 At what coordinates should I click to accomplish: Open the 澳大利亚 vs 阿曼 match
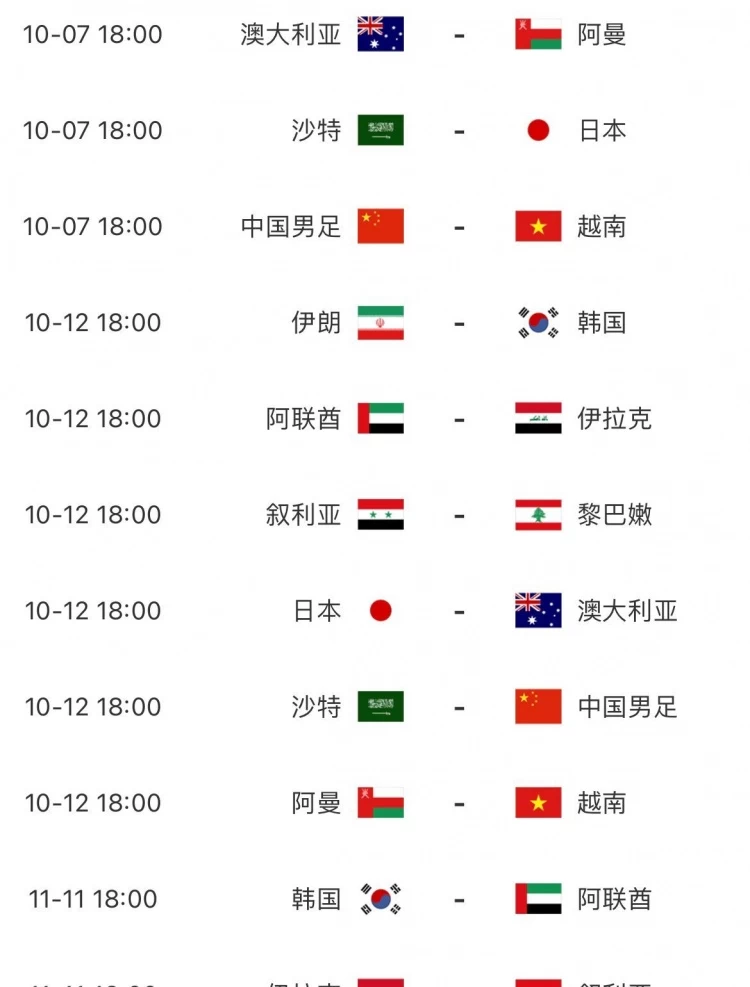459,35
